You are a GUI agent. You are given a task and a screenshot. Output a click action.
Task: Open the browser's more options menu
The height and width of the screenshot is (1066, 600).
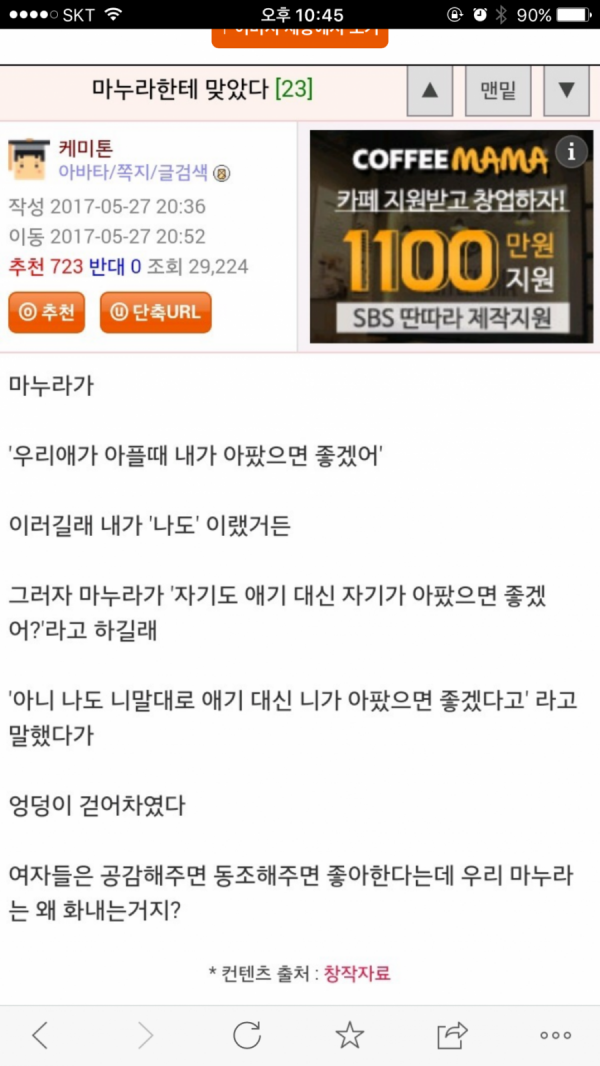555,1035
